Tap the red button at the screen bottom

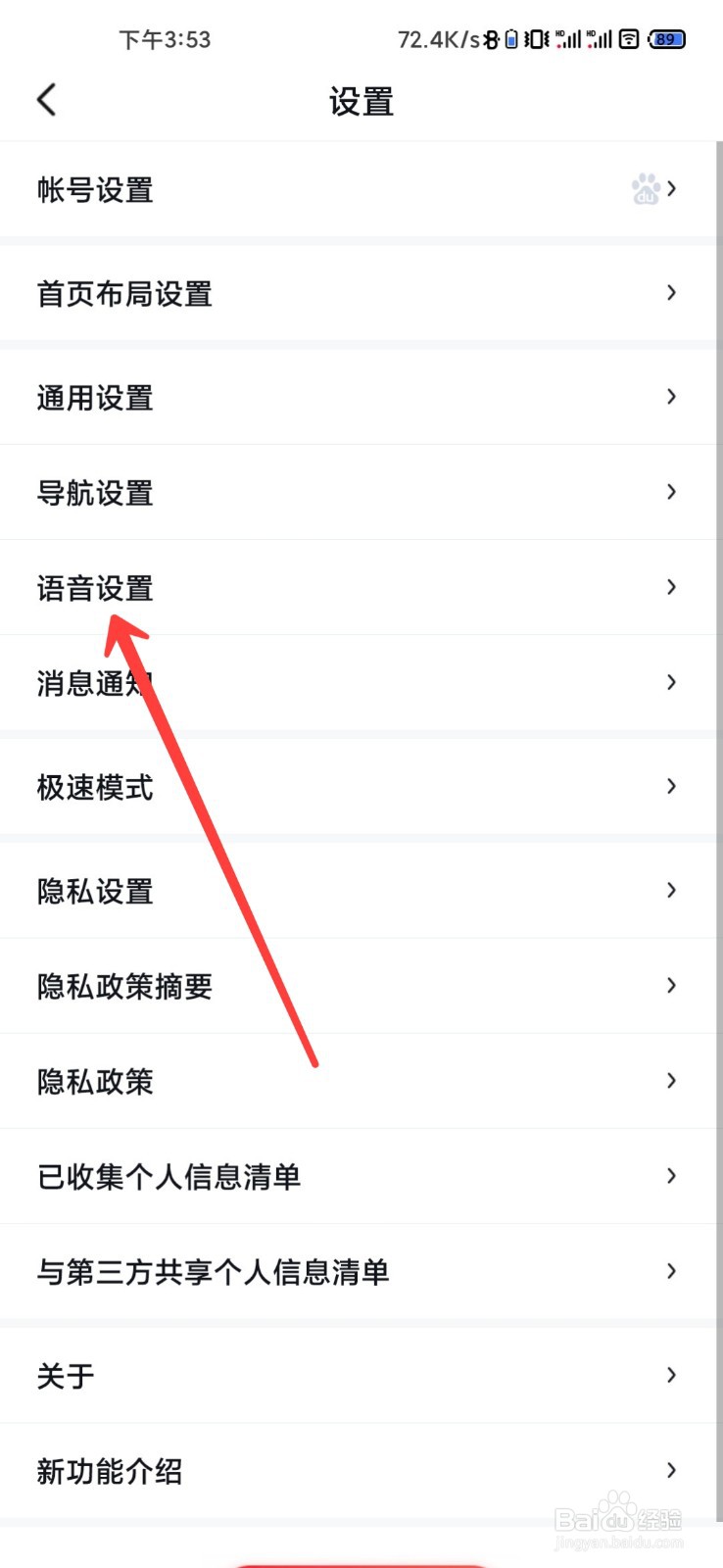click(361, 1560)
